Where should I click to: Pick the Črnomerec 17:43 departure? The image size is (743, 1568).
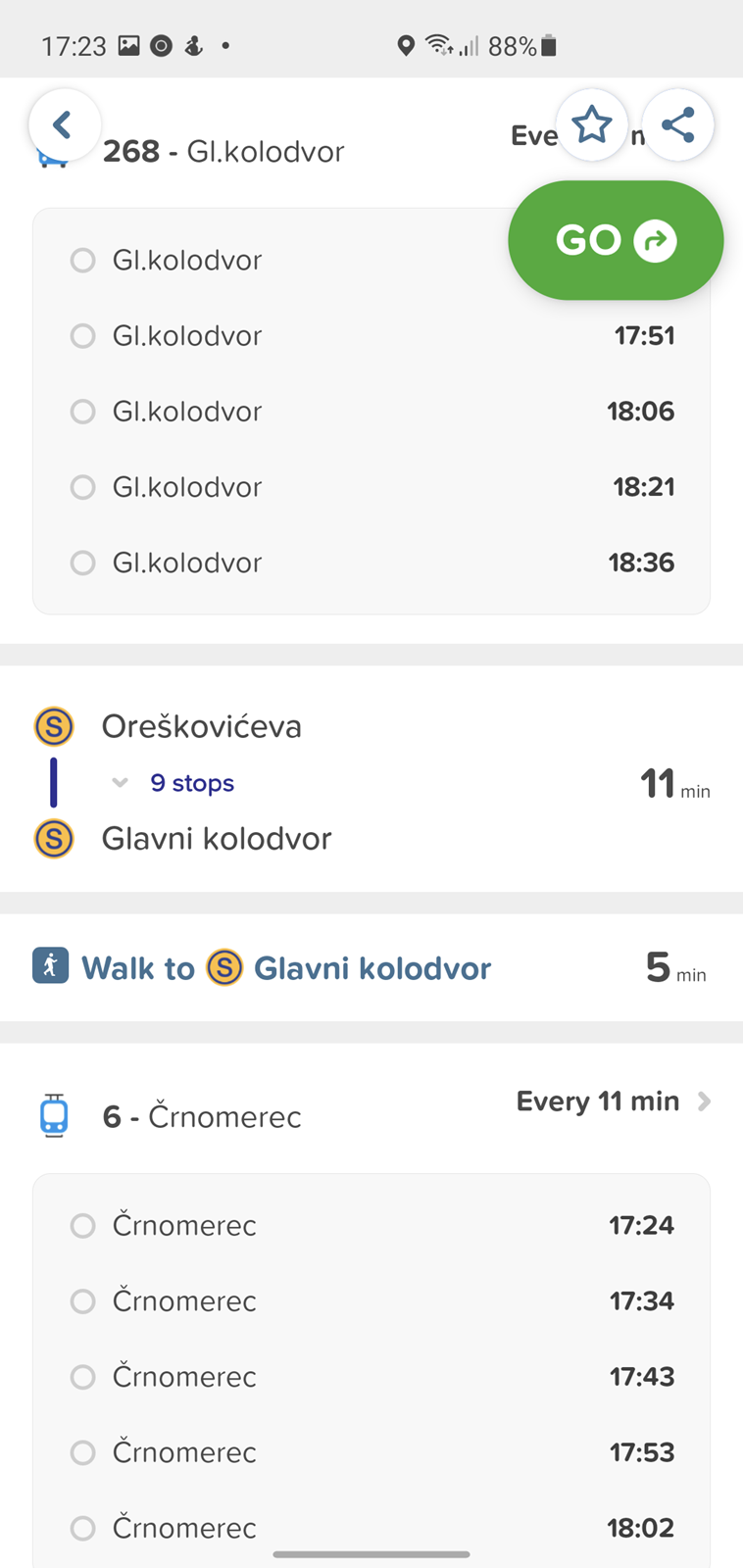(x=371, y=1377)
